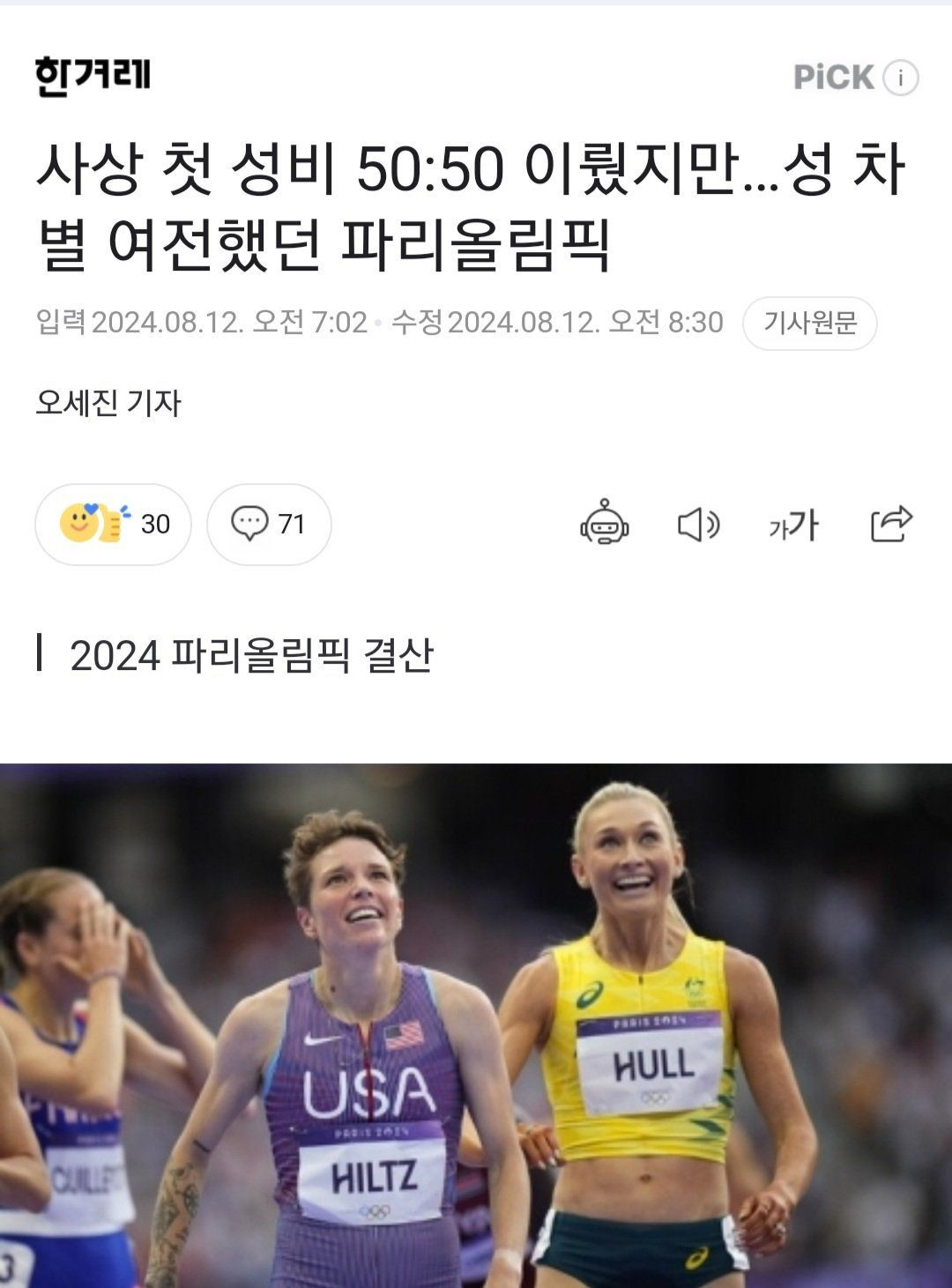Open the PiCK info icon
Screen dimensions: 952x1288
point(900,78)
